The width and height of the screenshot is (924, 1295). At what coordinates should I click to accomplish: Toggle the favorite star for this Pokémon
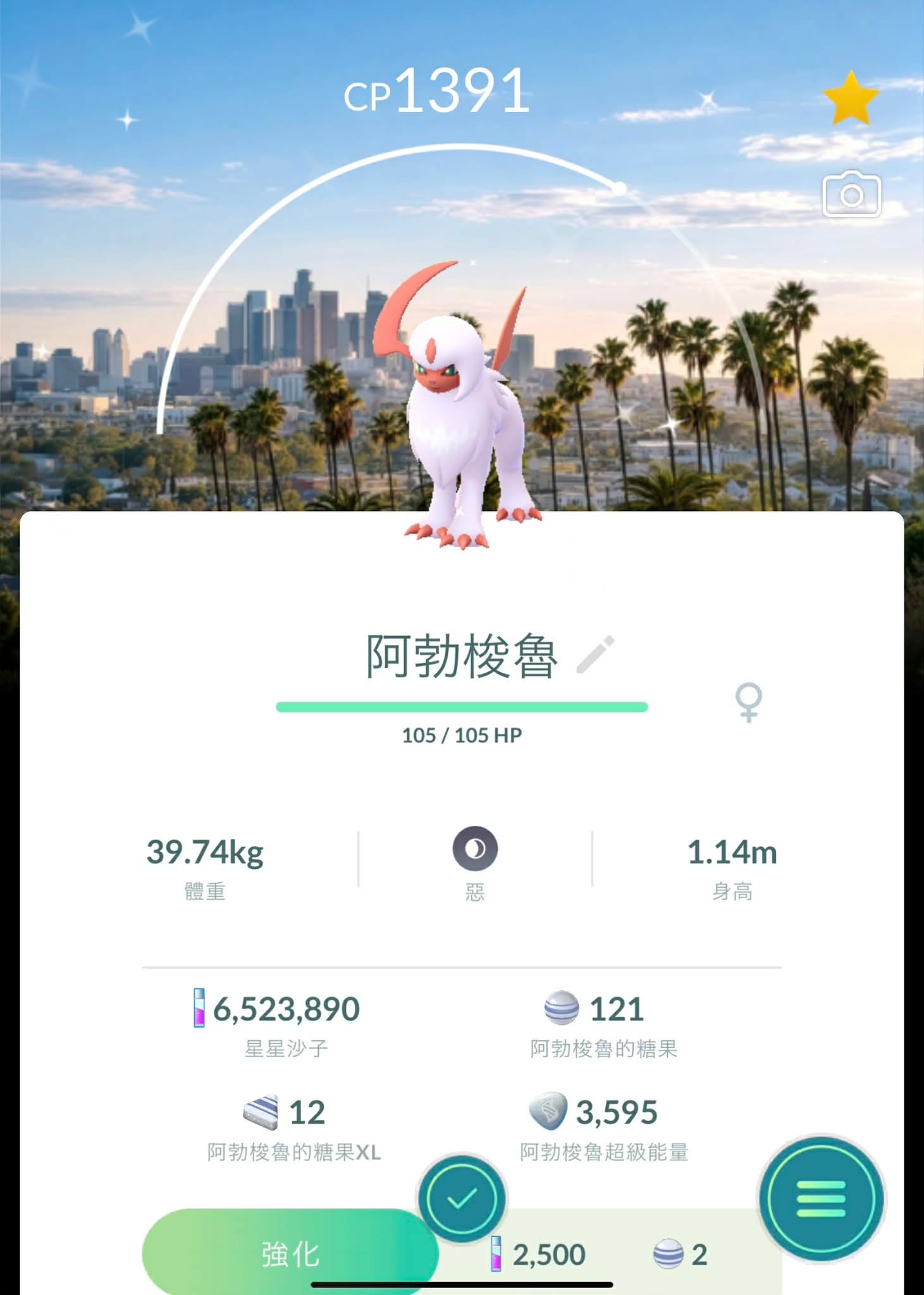pos(851,99)
